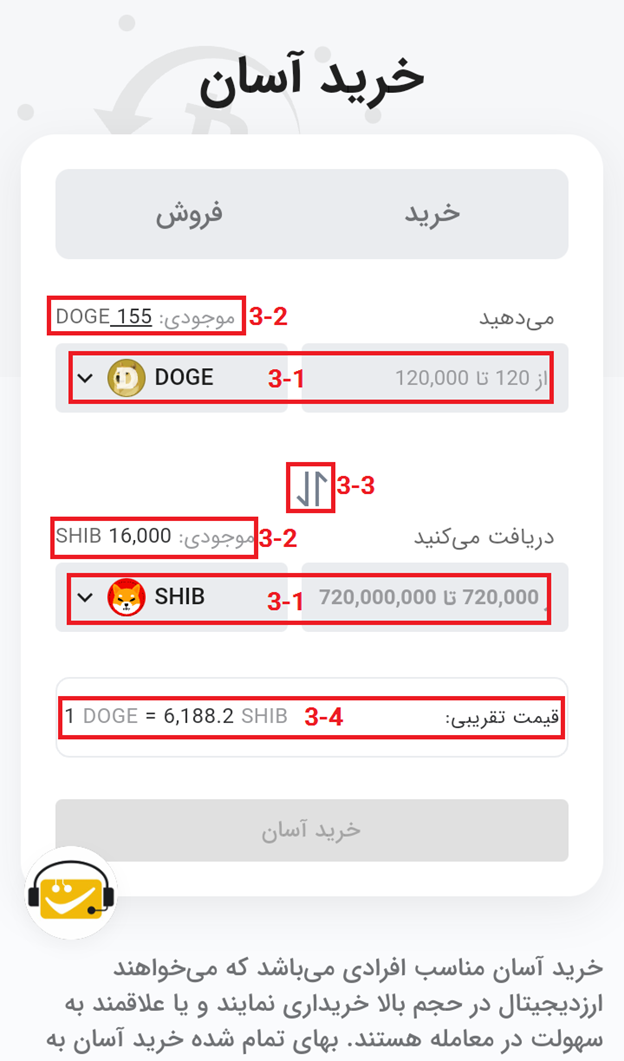The width and height of the screenshot is (624, 1061).
Task: Switch to the خرید (buy) tab
Action: pyautogui.click(x=432, y=214)
